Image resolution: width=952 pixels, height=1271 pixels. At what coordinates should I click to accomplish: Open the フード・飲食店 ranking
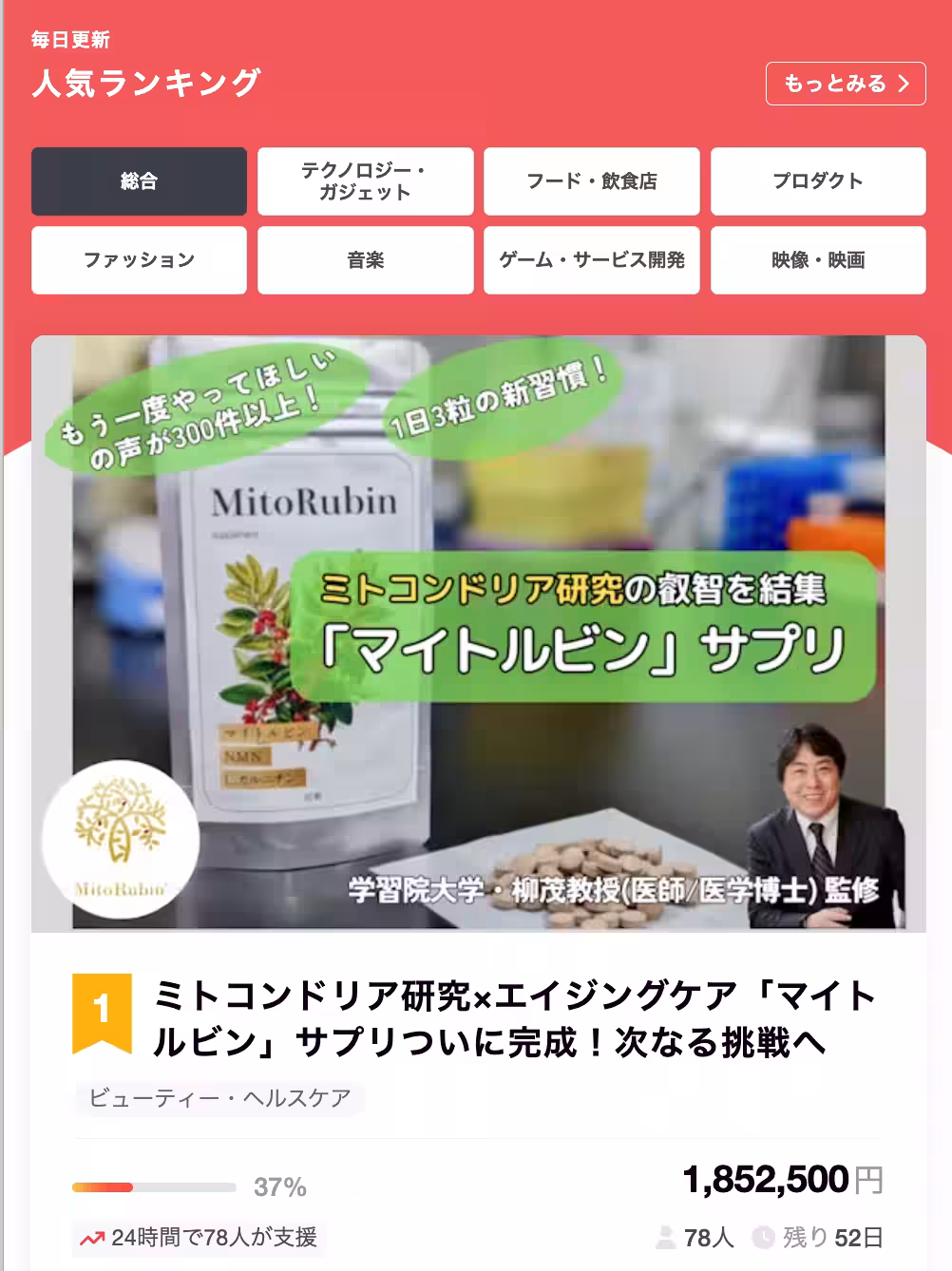pyautogui.click(x=591, y=181)
